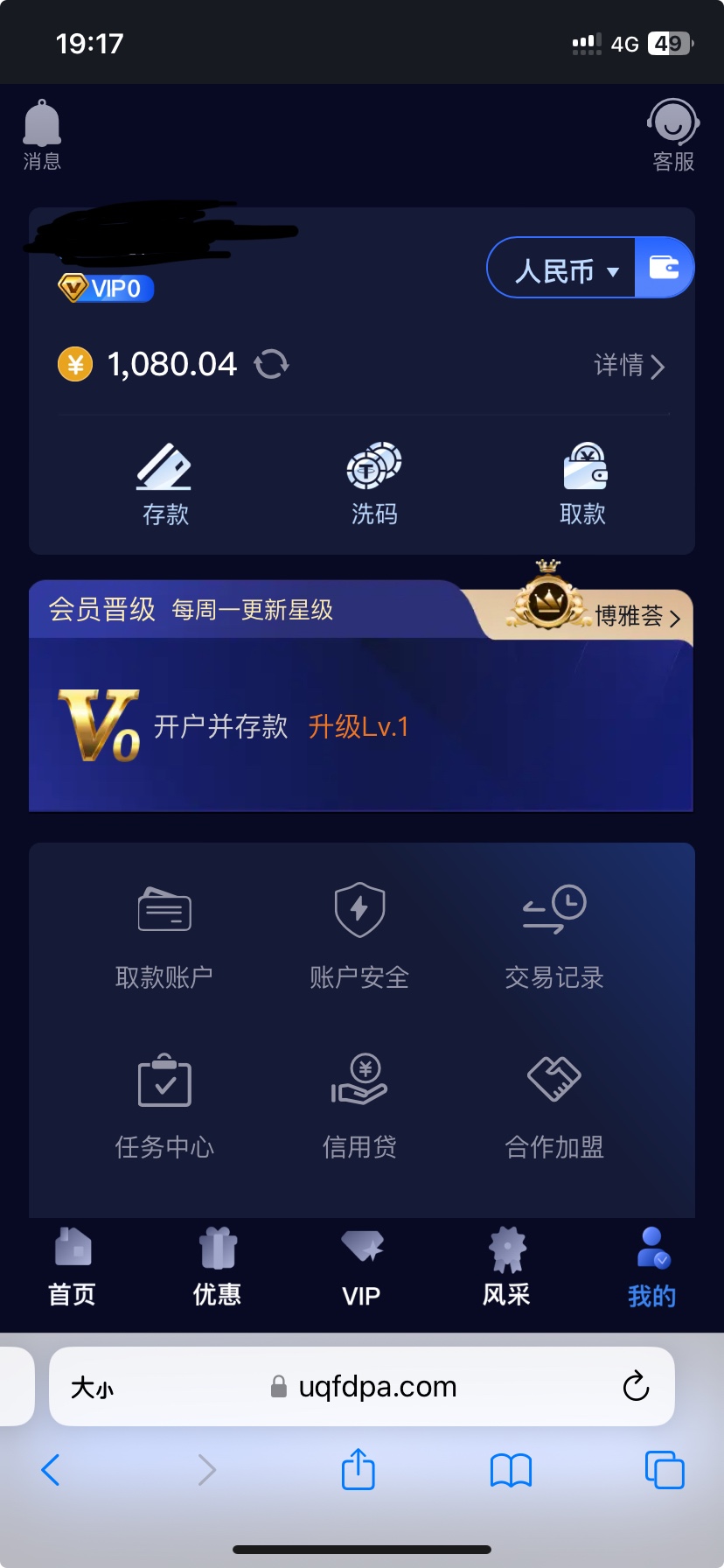724x1568 pixels.
Task: Tap the wallet icon beside 人民币
Action: point(664,268)
